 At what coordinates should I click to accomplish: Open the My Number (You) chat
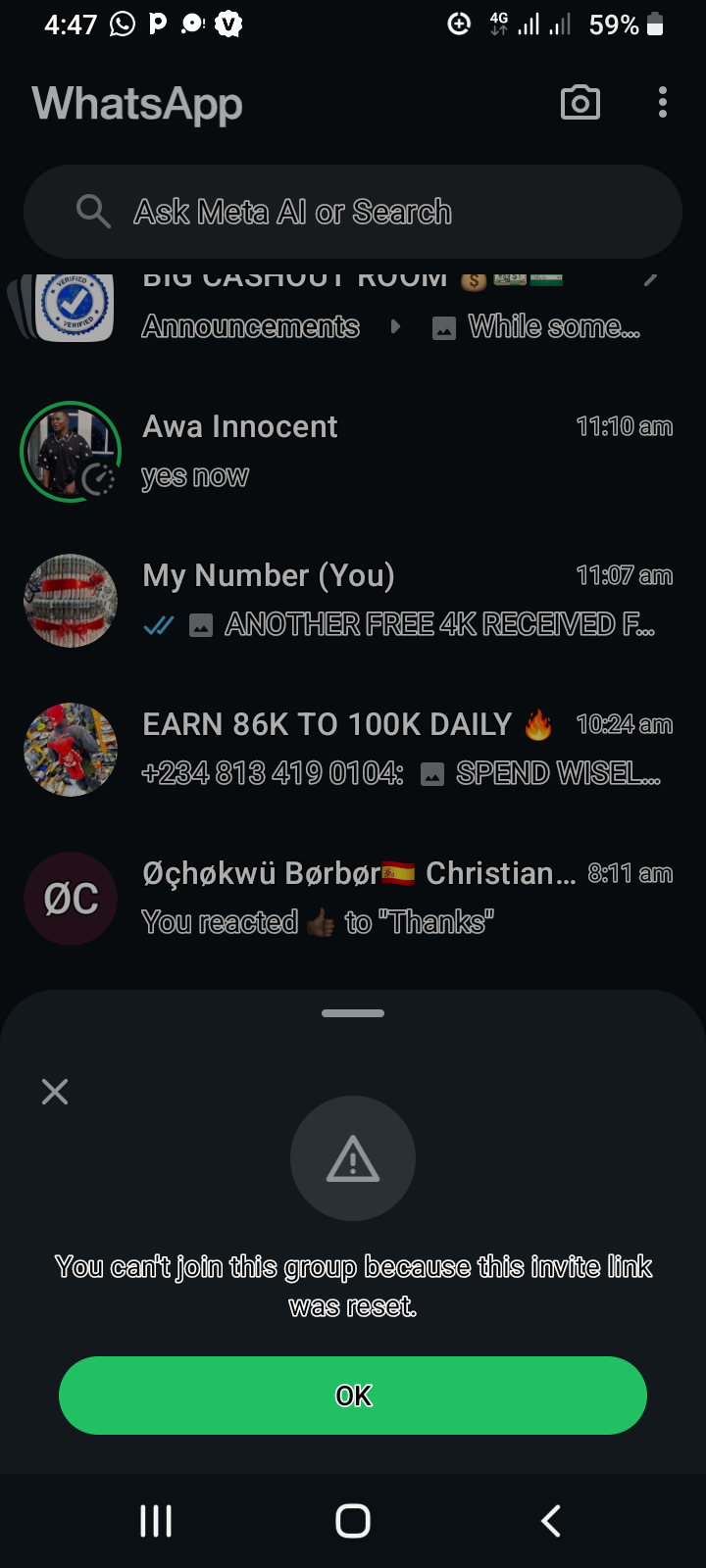392,600
